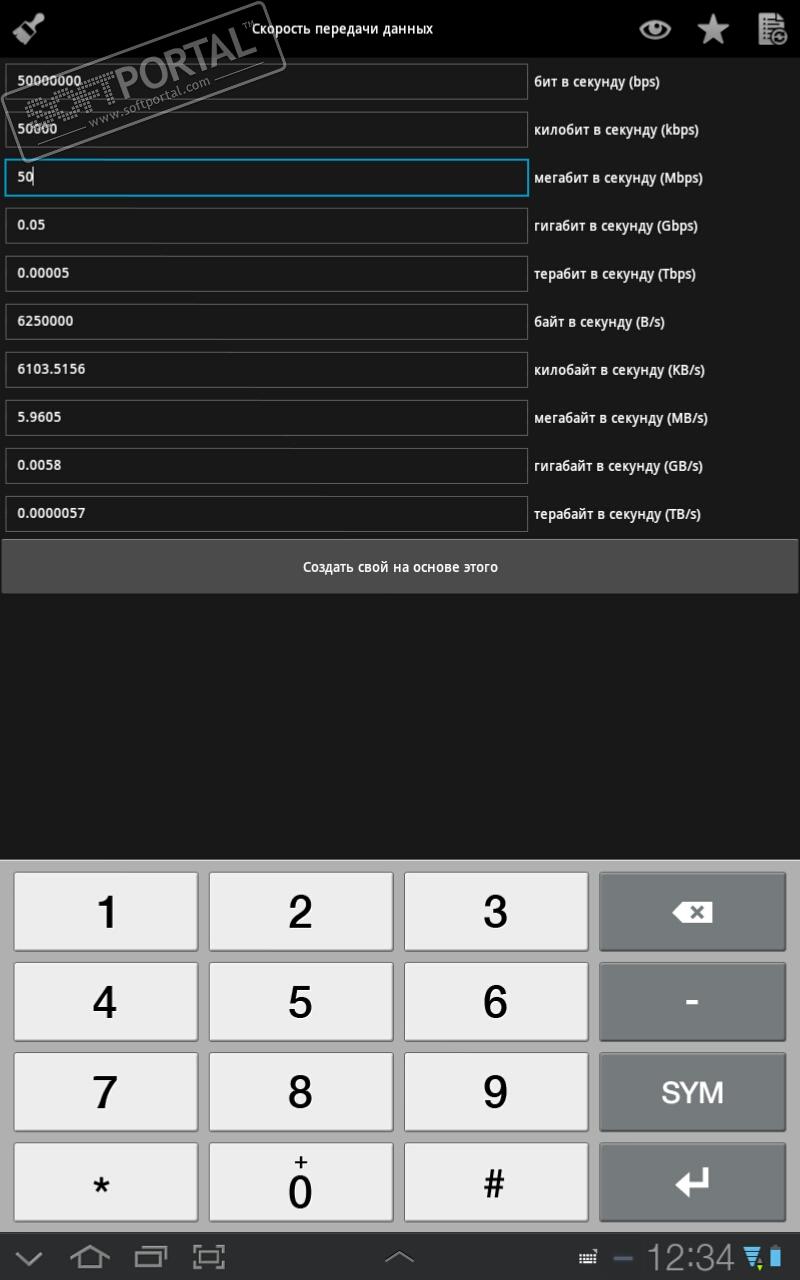Tap the star favorite icon

pos(713,29)
